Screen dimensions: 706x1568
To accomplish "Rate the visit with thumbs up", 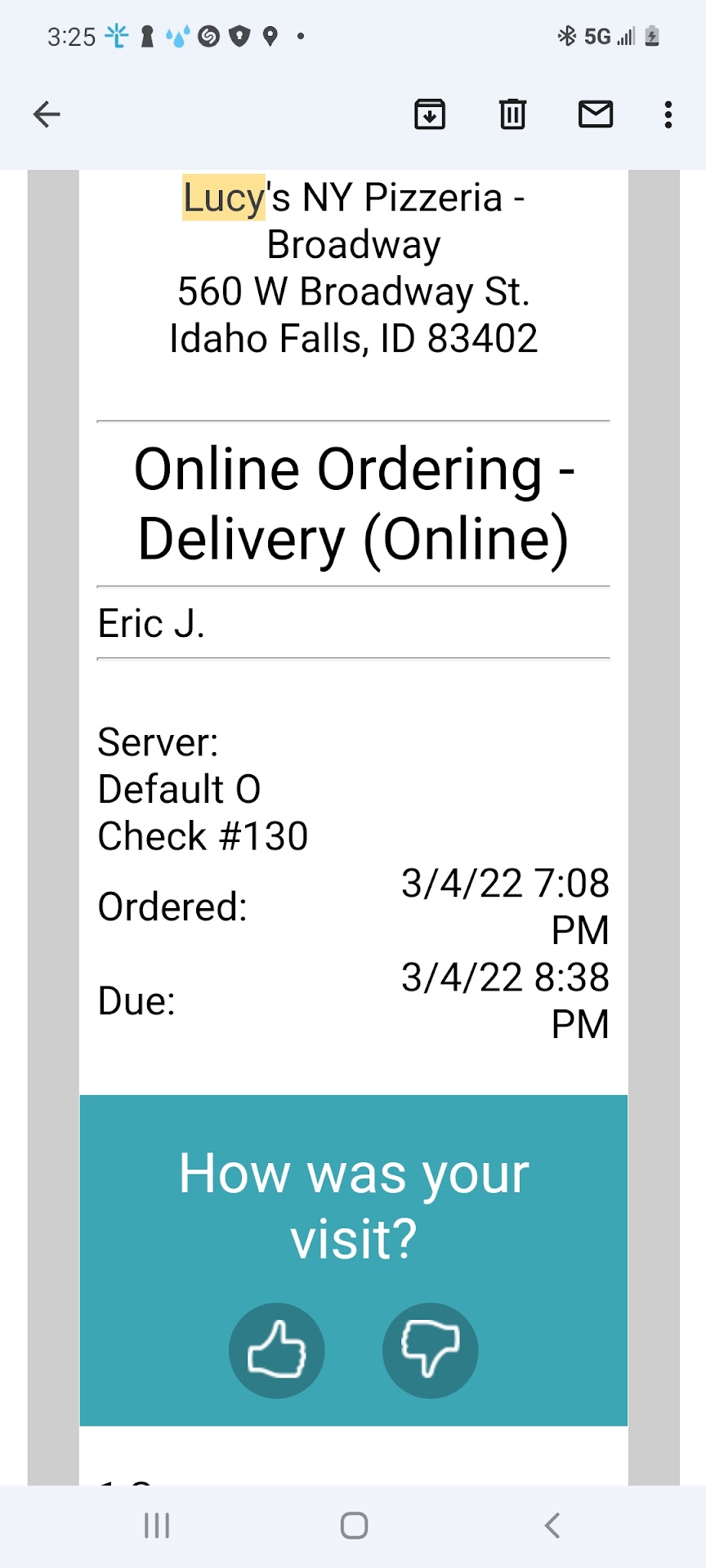I will (x=277, y=1350).
